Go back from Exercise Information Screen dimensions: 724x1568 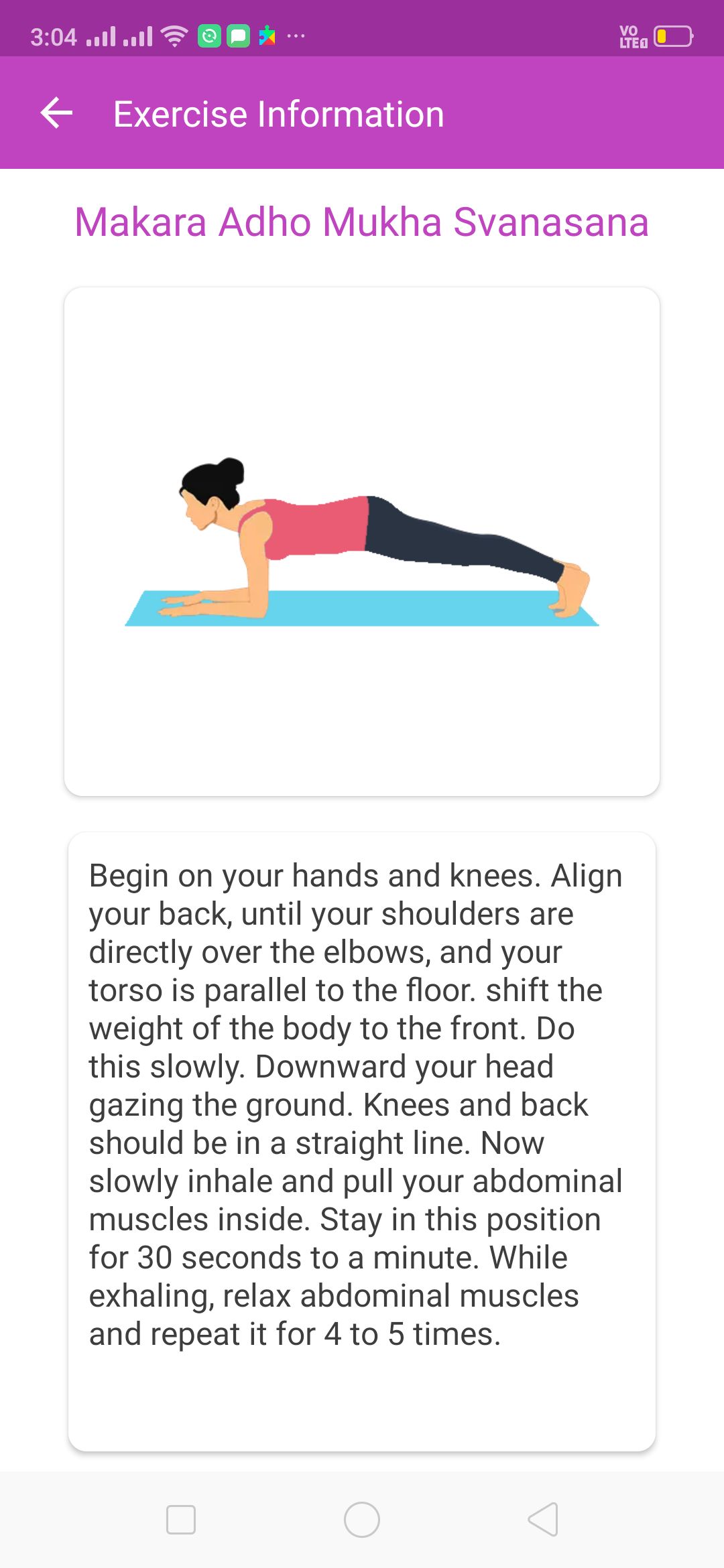[57, 113]
